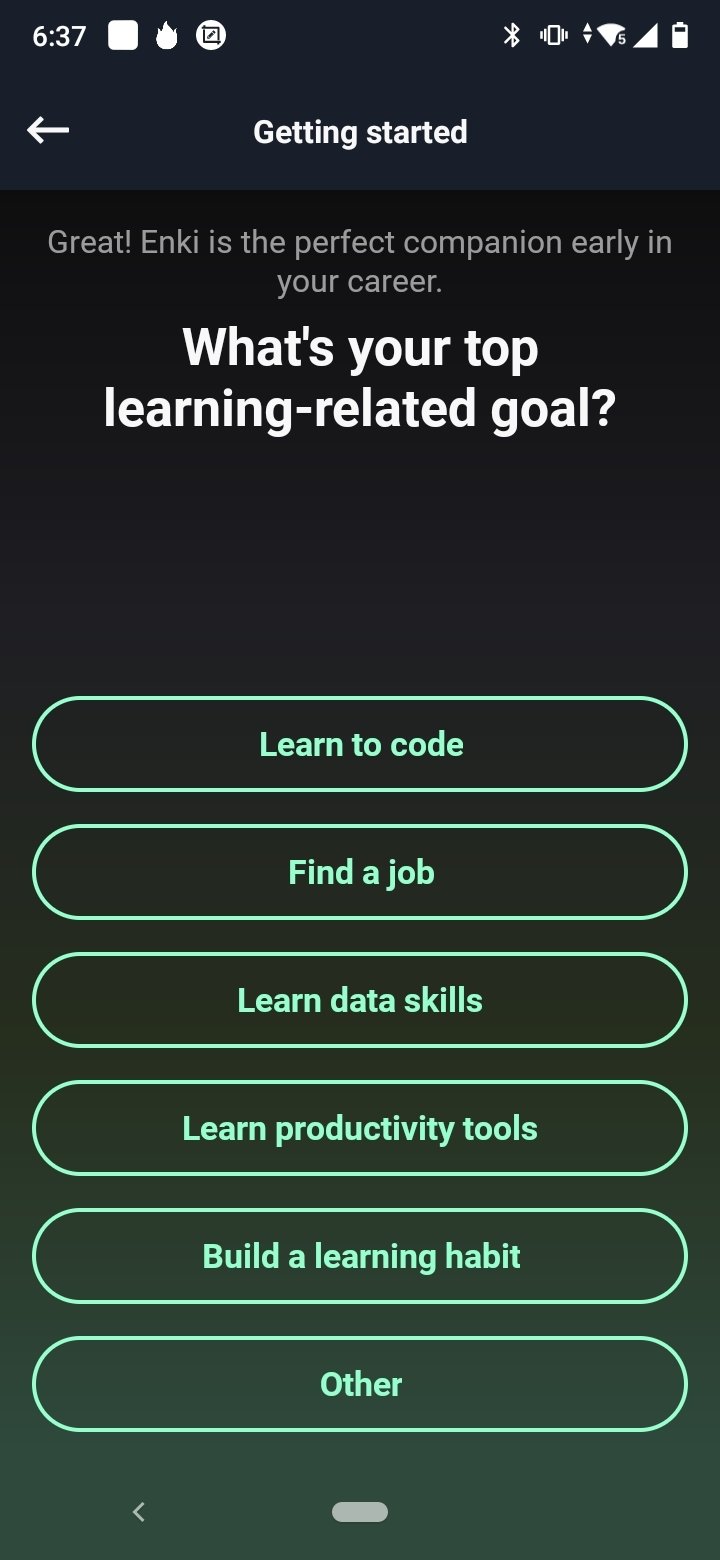Viewport: 720px width, 1560px height.
Task: Go back using the header arrow
Action: (x=48, y=131)
